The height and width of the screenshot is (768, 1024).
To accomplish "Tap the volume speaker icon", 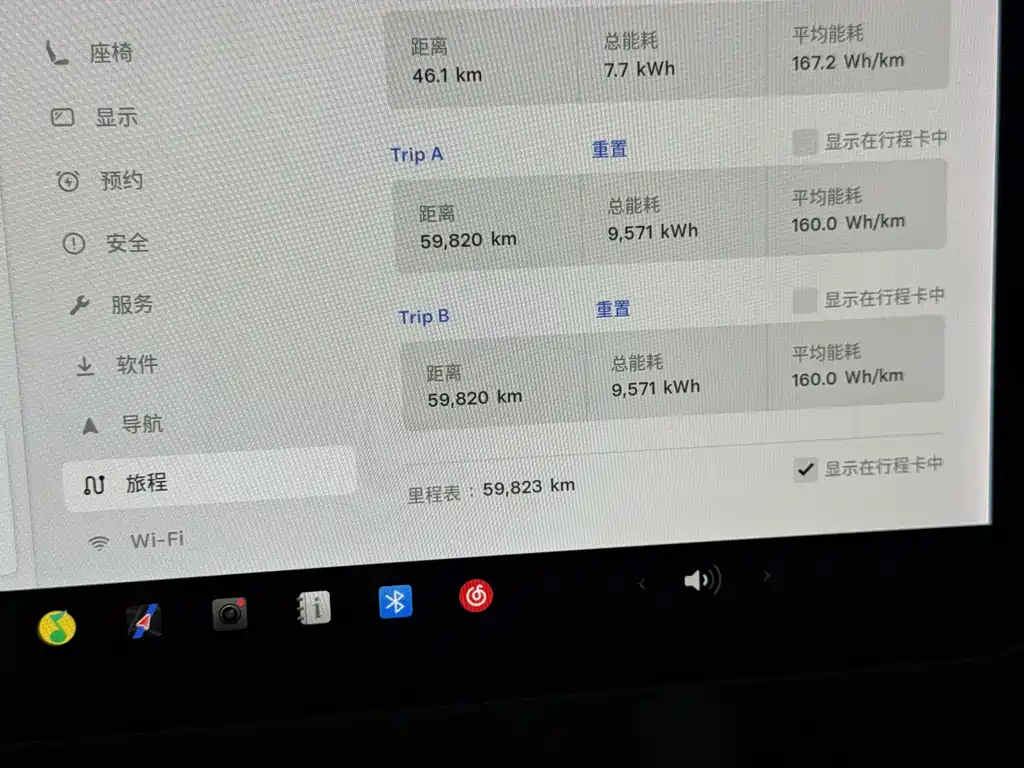I will [x=702, y=580].
